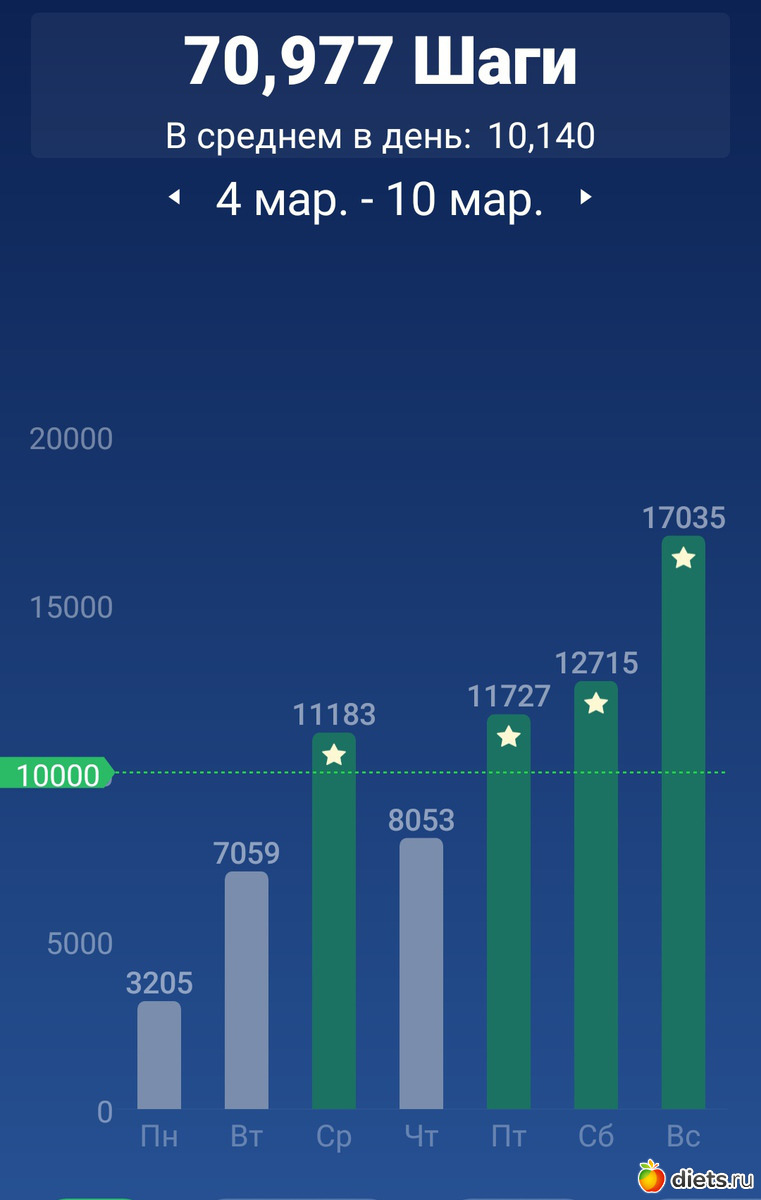Go to the next week of steps
Image resolution: width=761 pixels, height=1200 pixels.
(586, 198)
